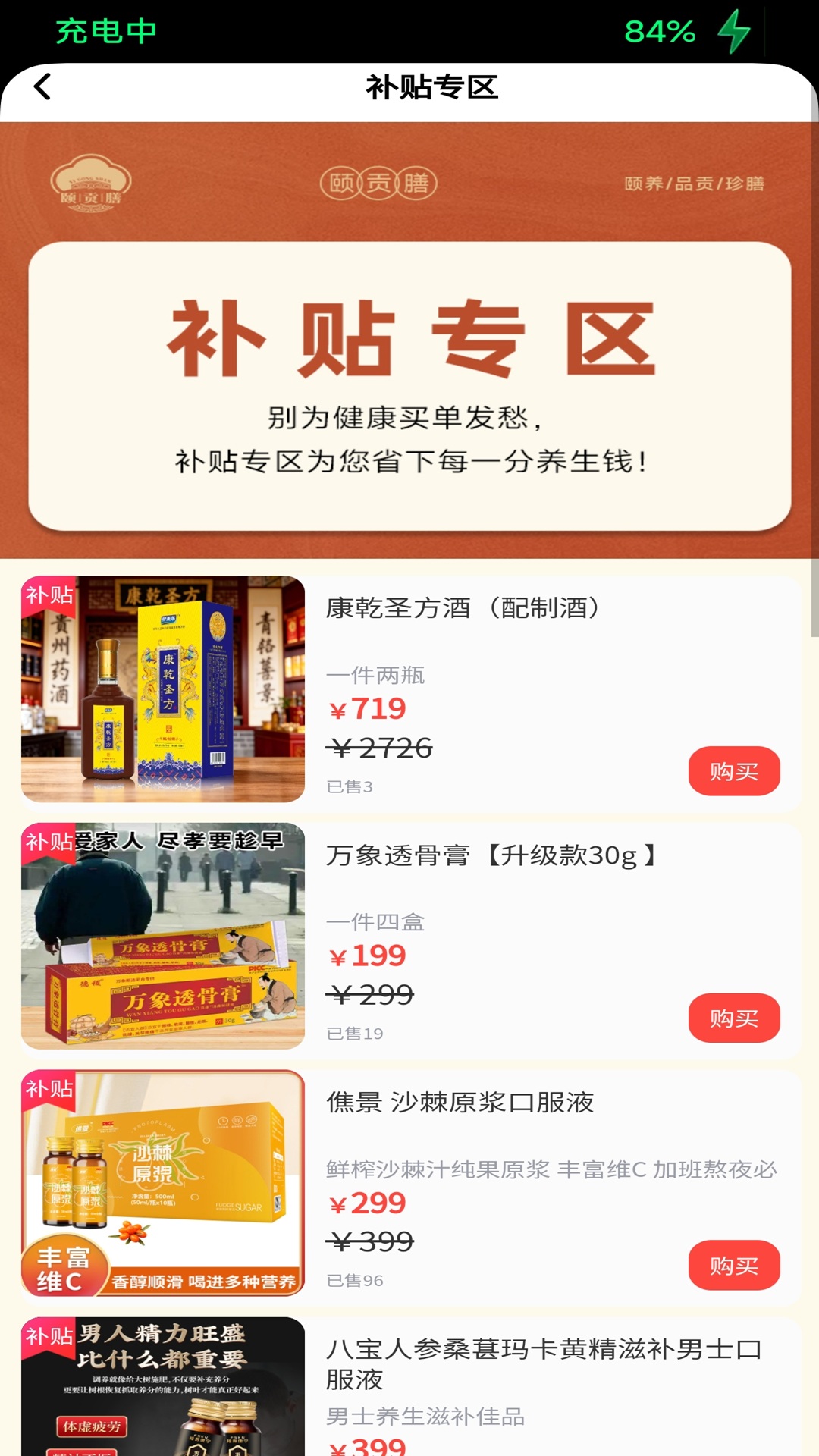Select the 万象透骨膏【升级款30g】title

point(490,855)
